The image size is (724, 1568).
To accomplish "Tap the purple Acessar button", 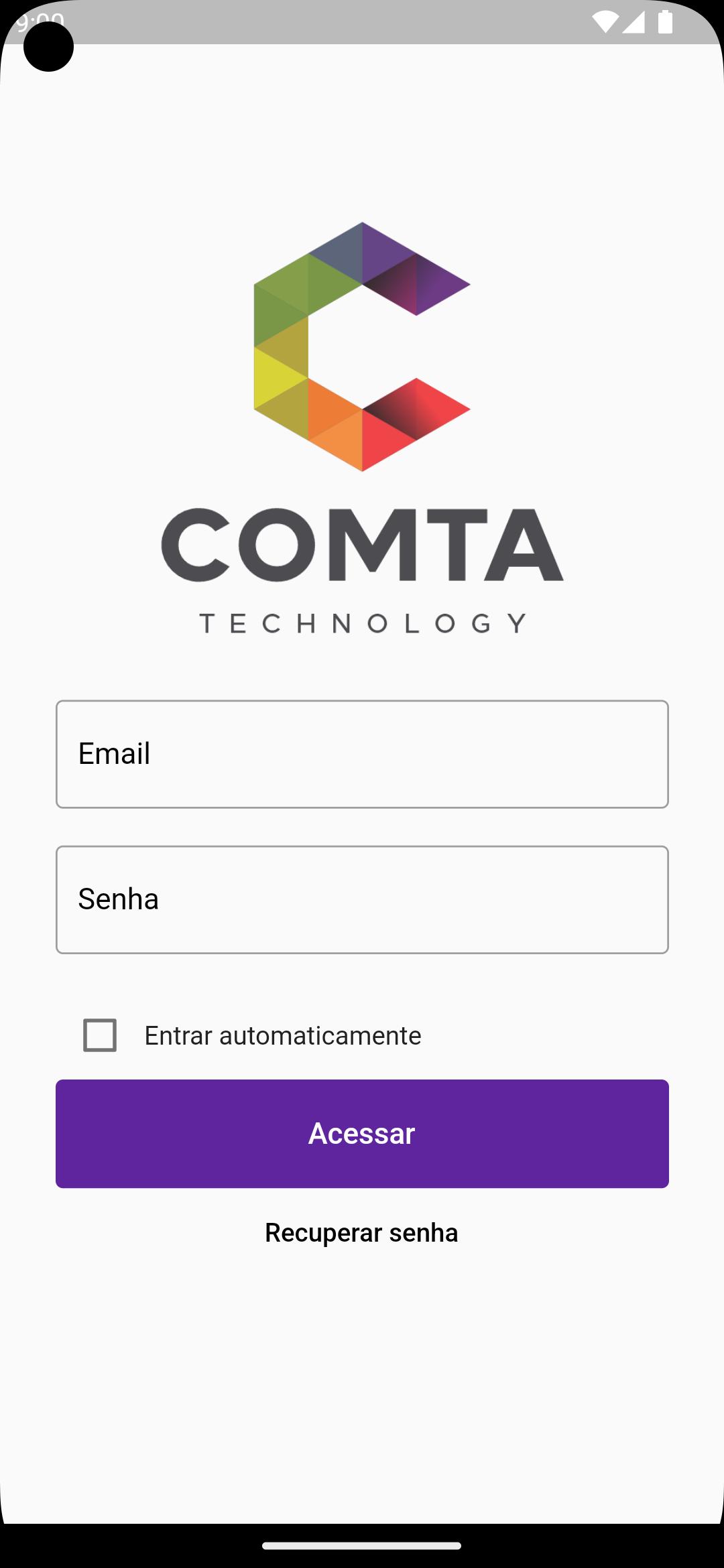I will click(x=362, y=1134).
